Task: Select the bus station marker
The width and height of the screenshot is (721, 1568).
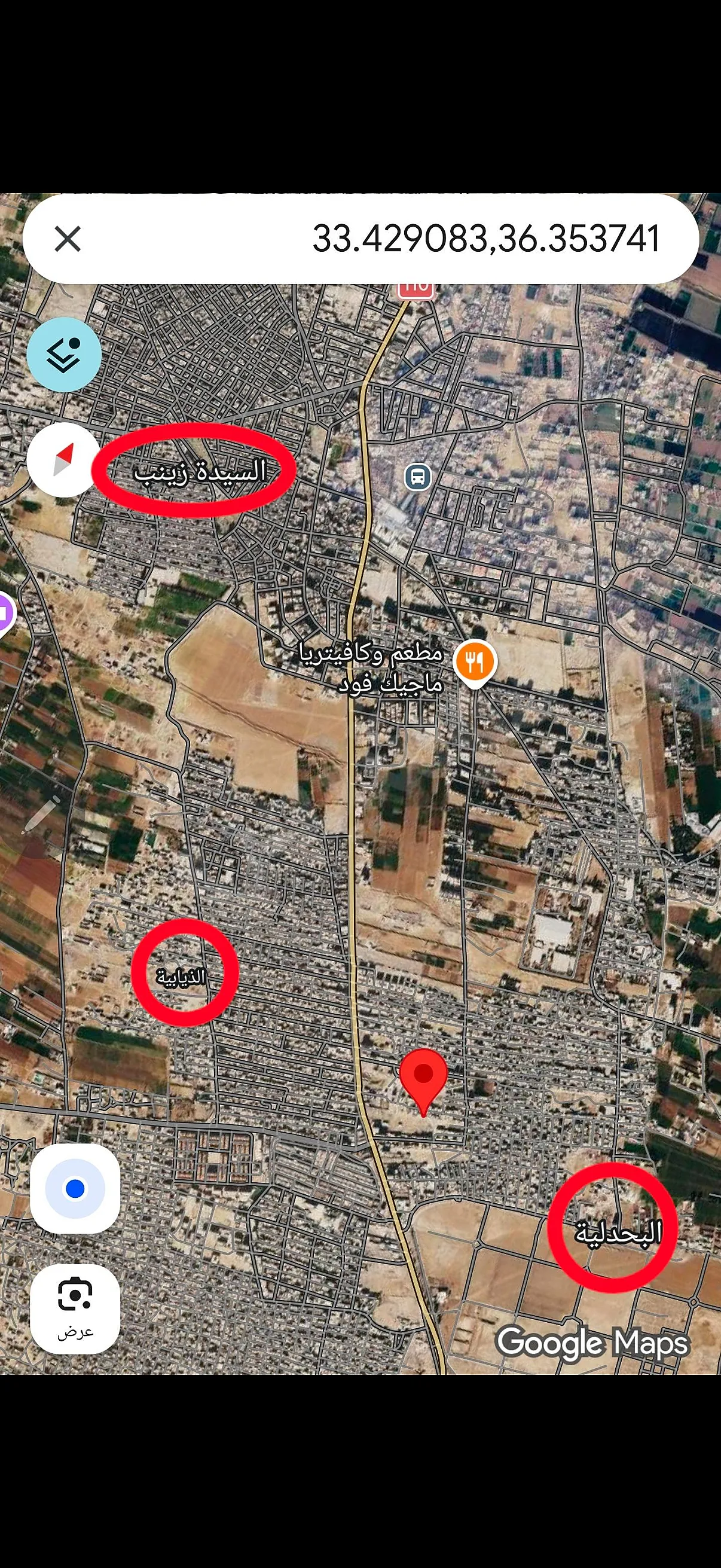Action: (418, 477)
